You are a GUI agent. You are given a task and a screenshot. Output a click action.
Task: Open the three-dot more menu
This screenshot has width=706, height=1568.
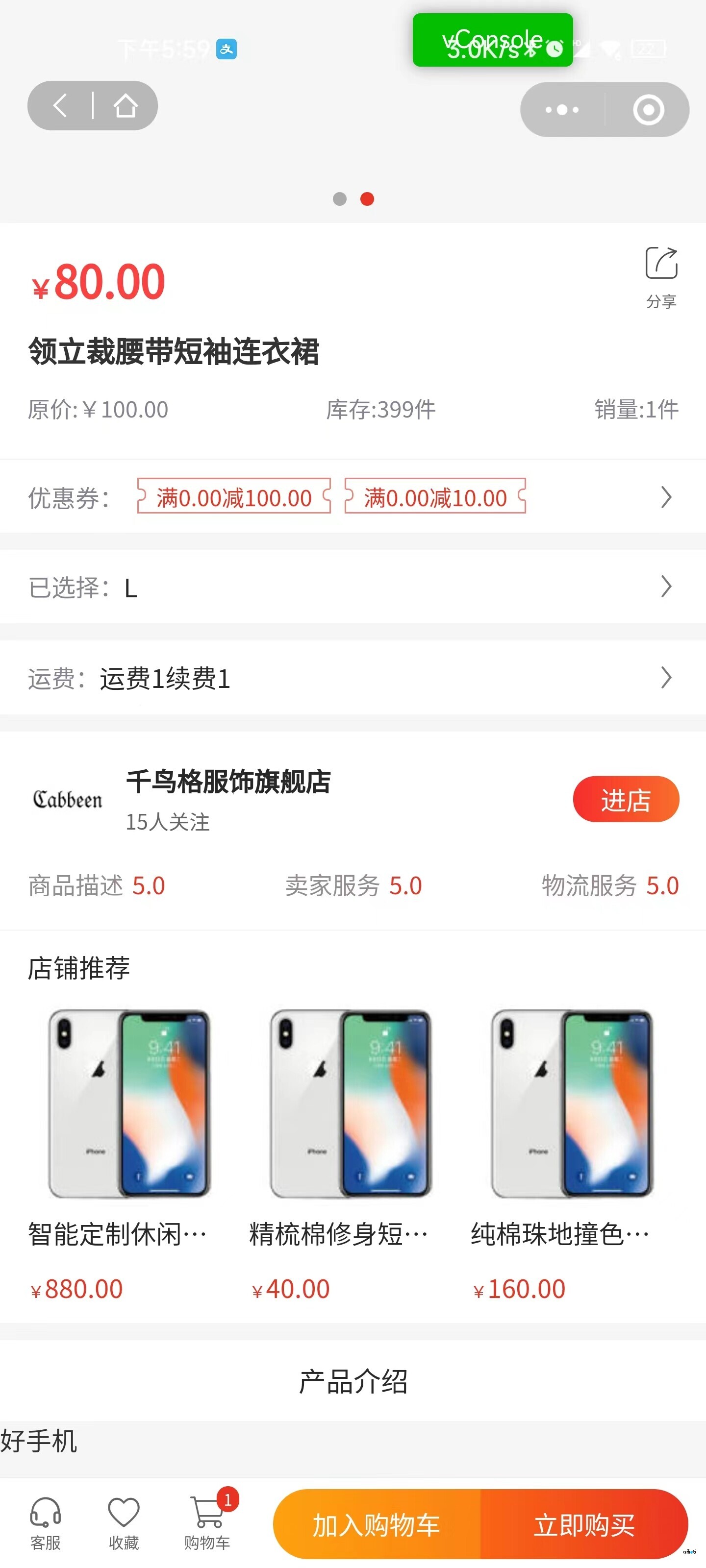pos(562,110)
